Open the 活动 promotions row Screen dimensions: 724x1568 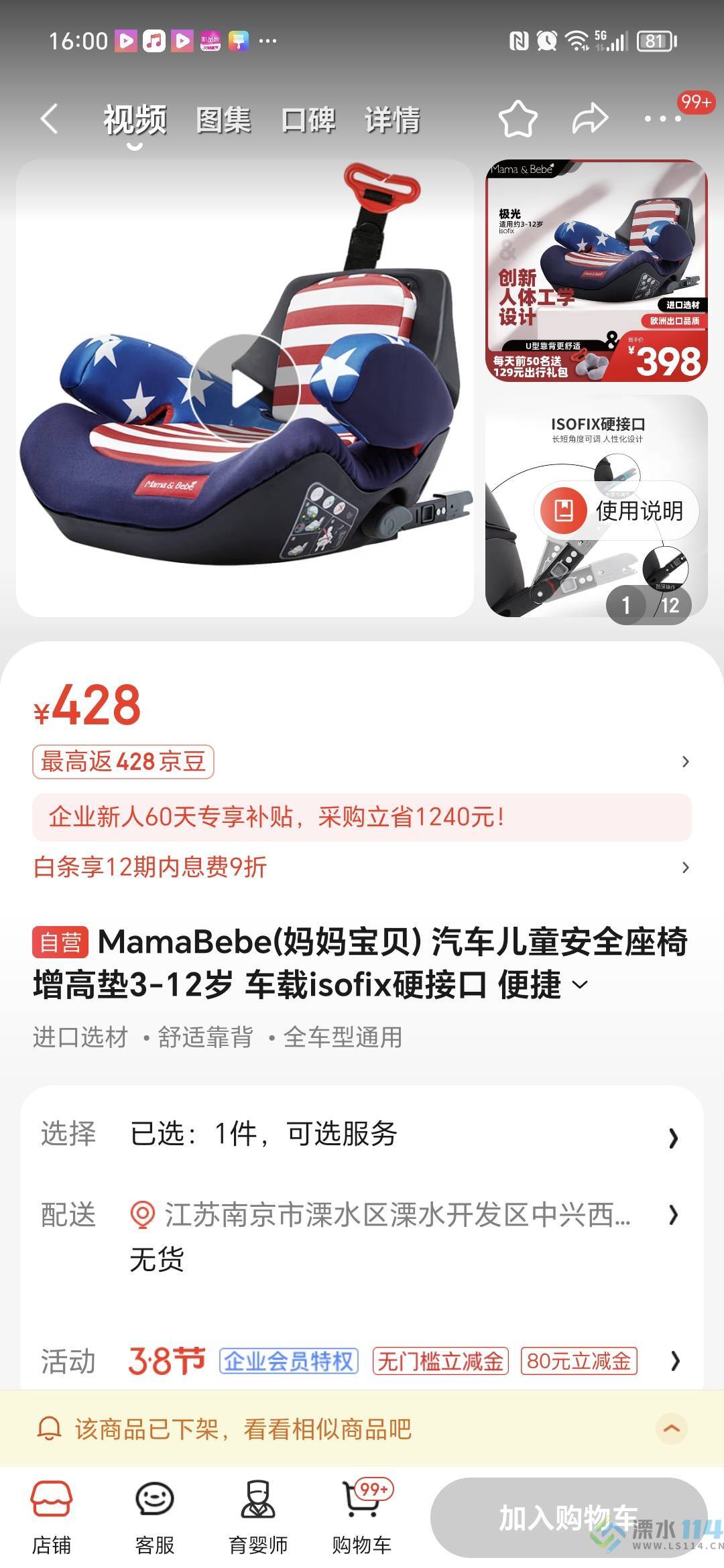(362, 1361)
